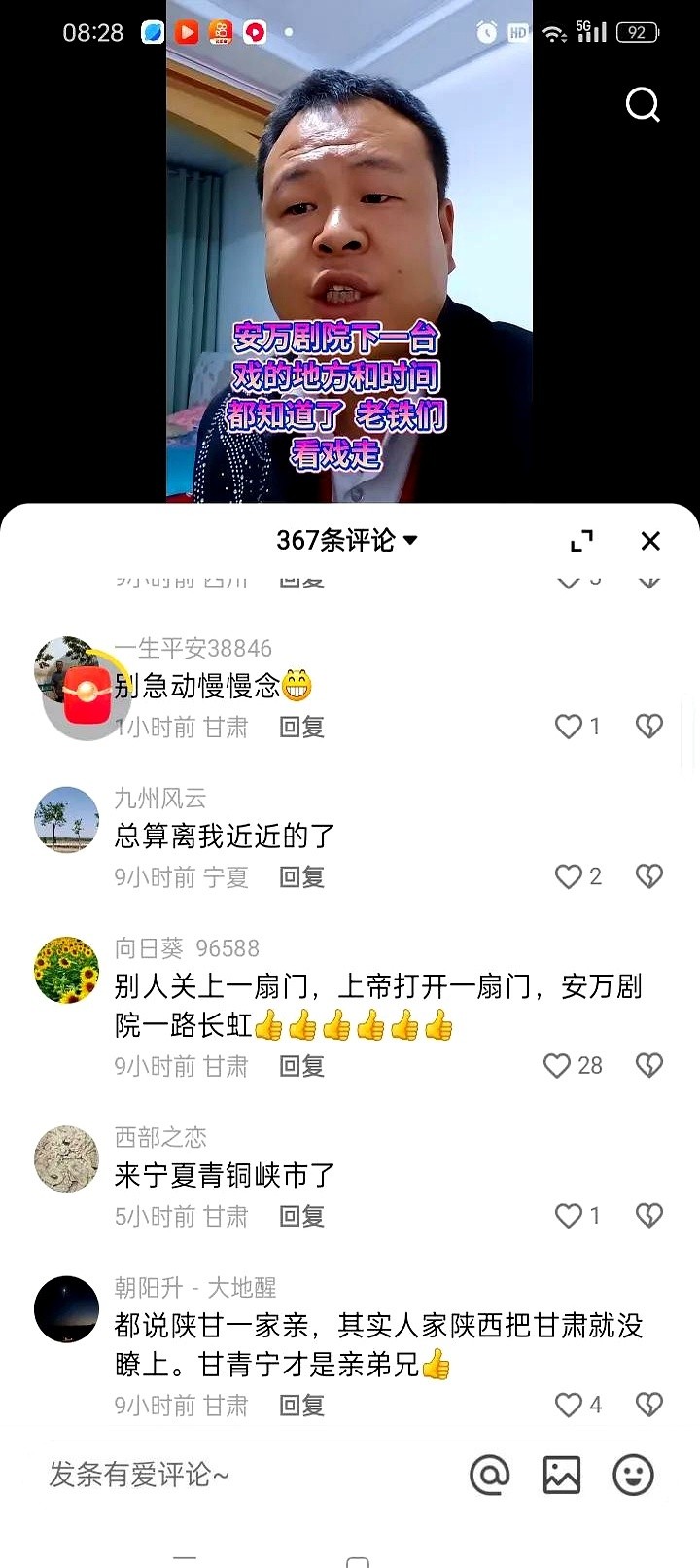
Task: Expand comments panel to full screen
Action: click(x=581, y=541)
